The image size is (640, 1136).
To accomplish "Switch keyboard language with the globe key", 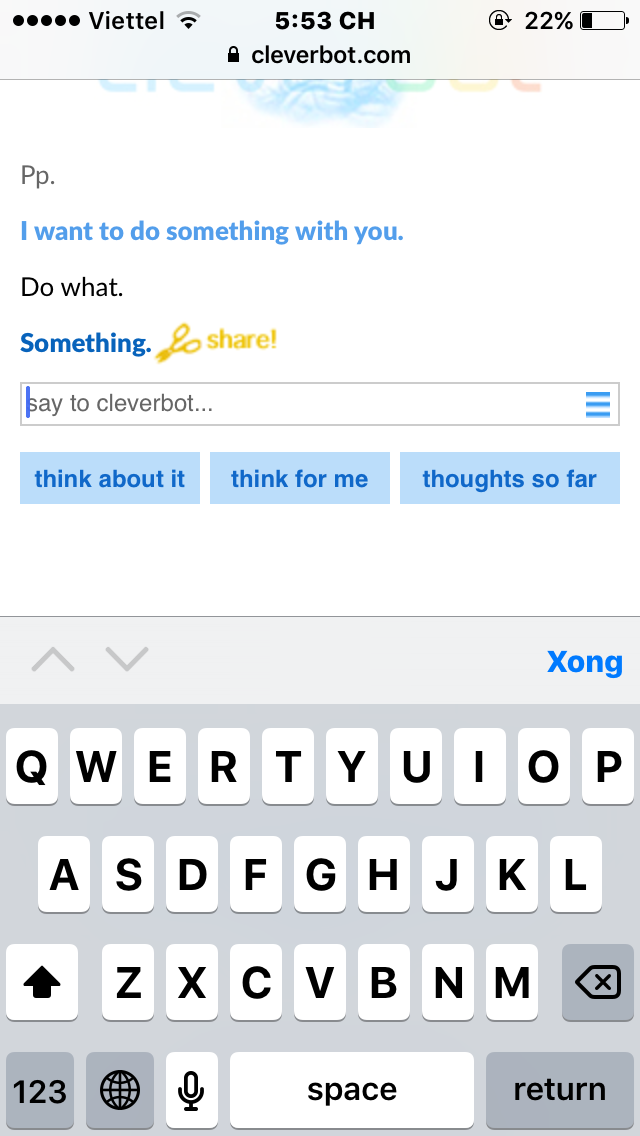I will [120, 1089].
